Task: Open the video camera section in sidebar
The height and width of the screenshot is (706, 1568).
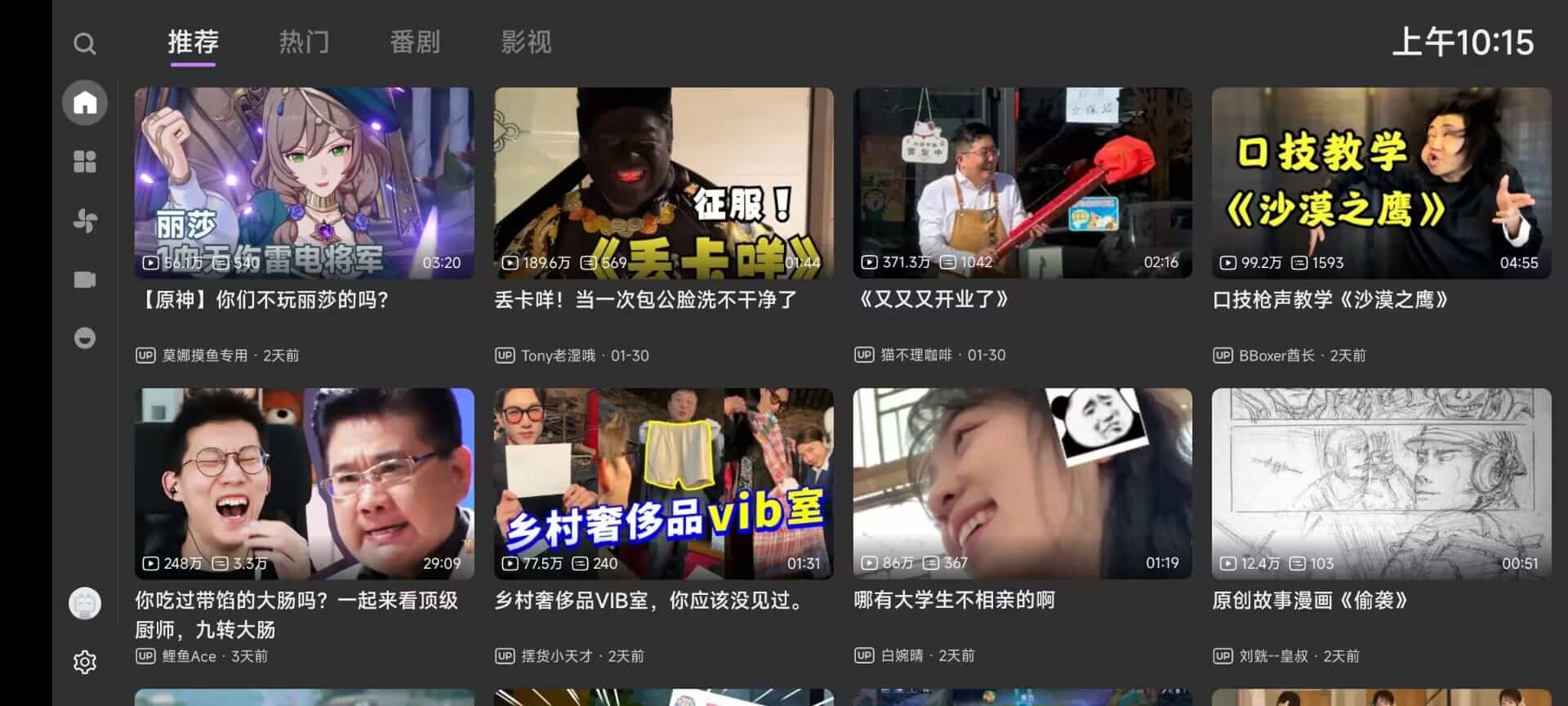Action: coord(85,279)
